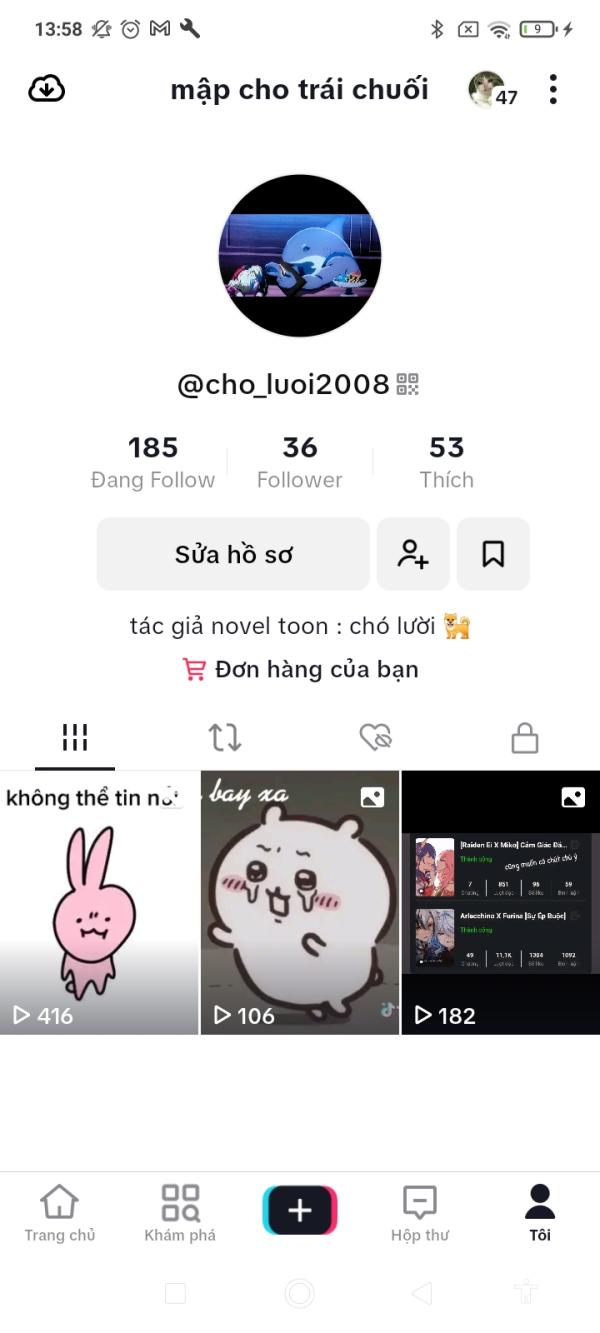Tap the circular profile picture

pyautogui.click(x=300, y=256)
